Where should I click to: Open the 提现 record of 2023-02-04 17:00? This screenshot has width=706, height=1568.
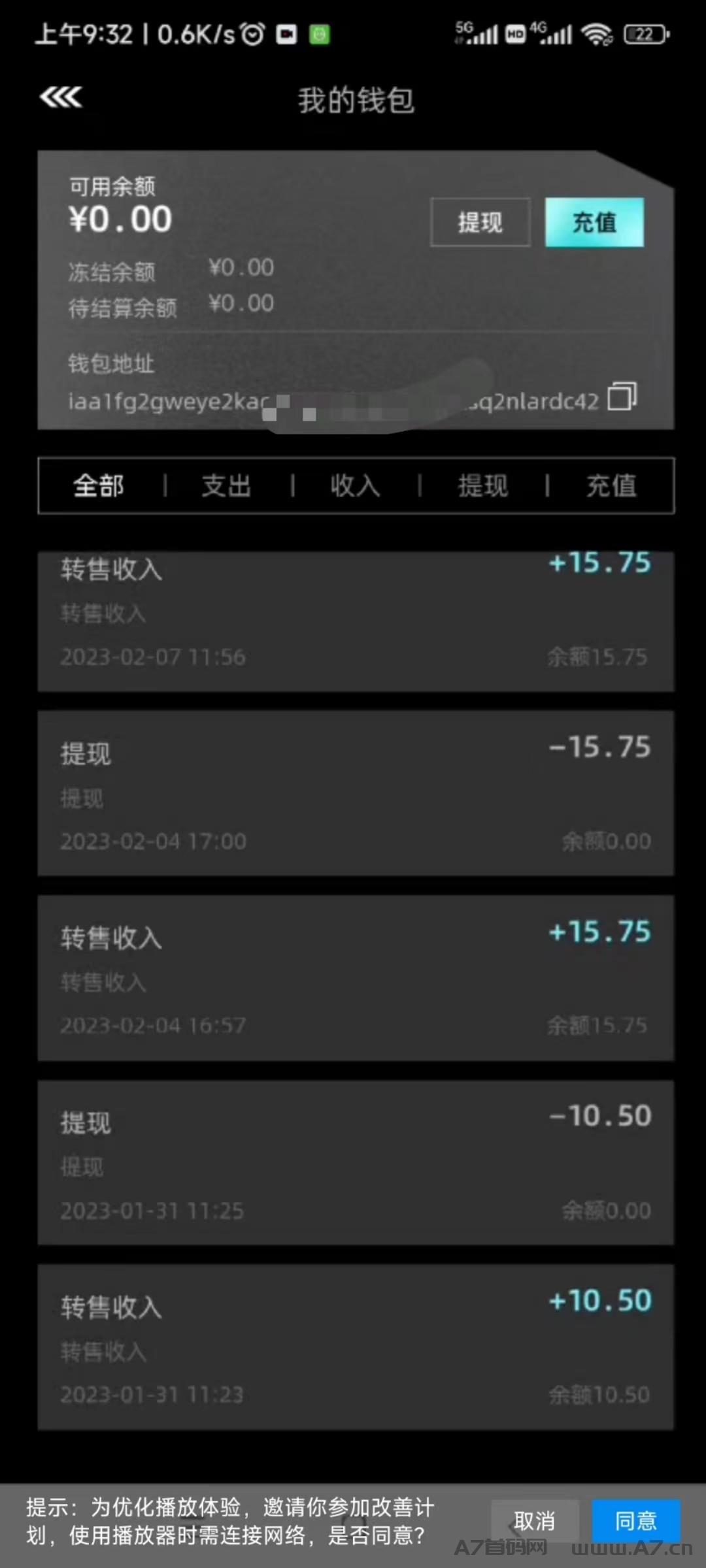pyautogui.click(x=356, y=793)
